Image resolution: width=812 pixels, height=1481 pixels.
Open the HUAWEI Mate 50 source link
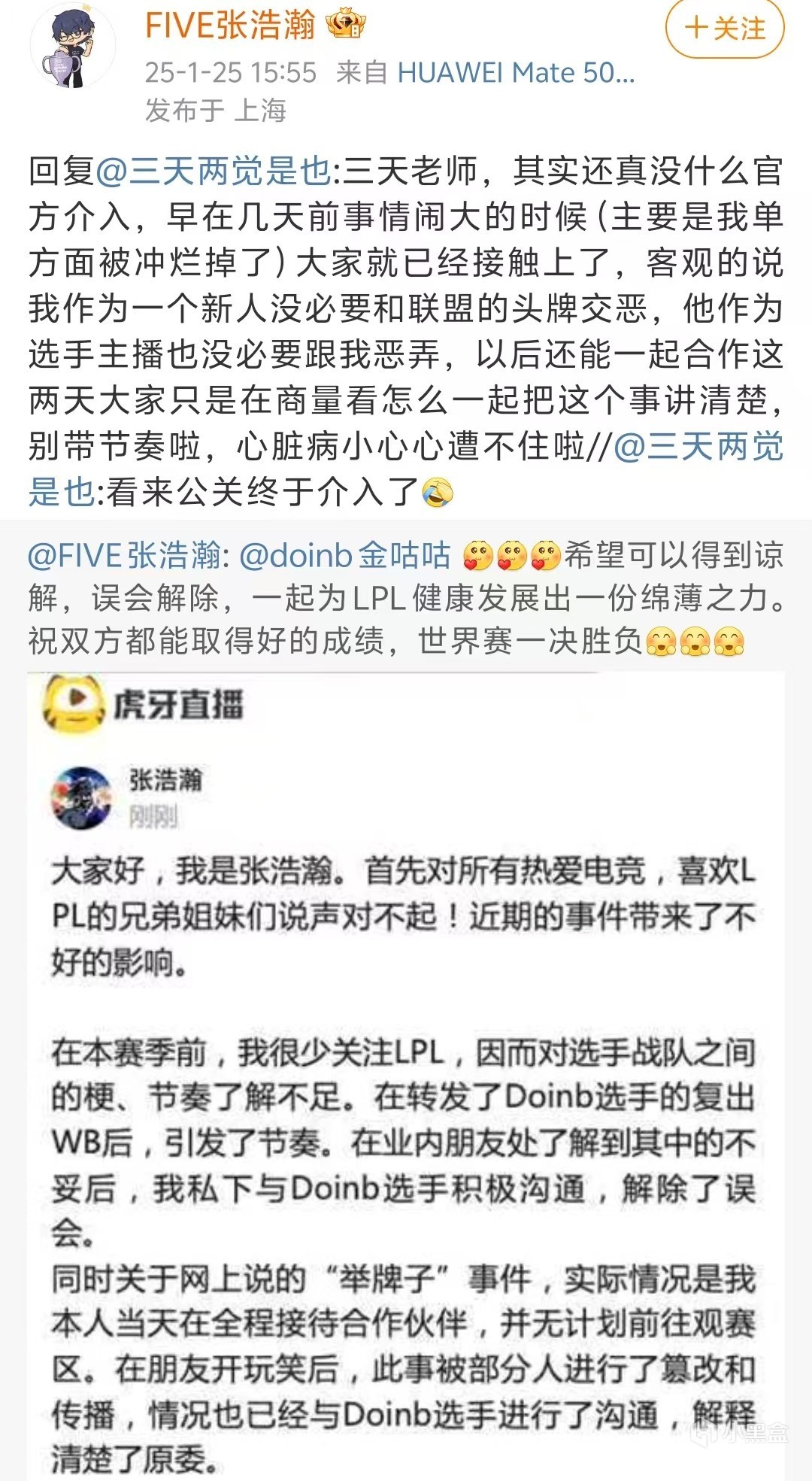coord(516,72)
